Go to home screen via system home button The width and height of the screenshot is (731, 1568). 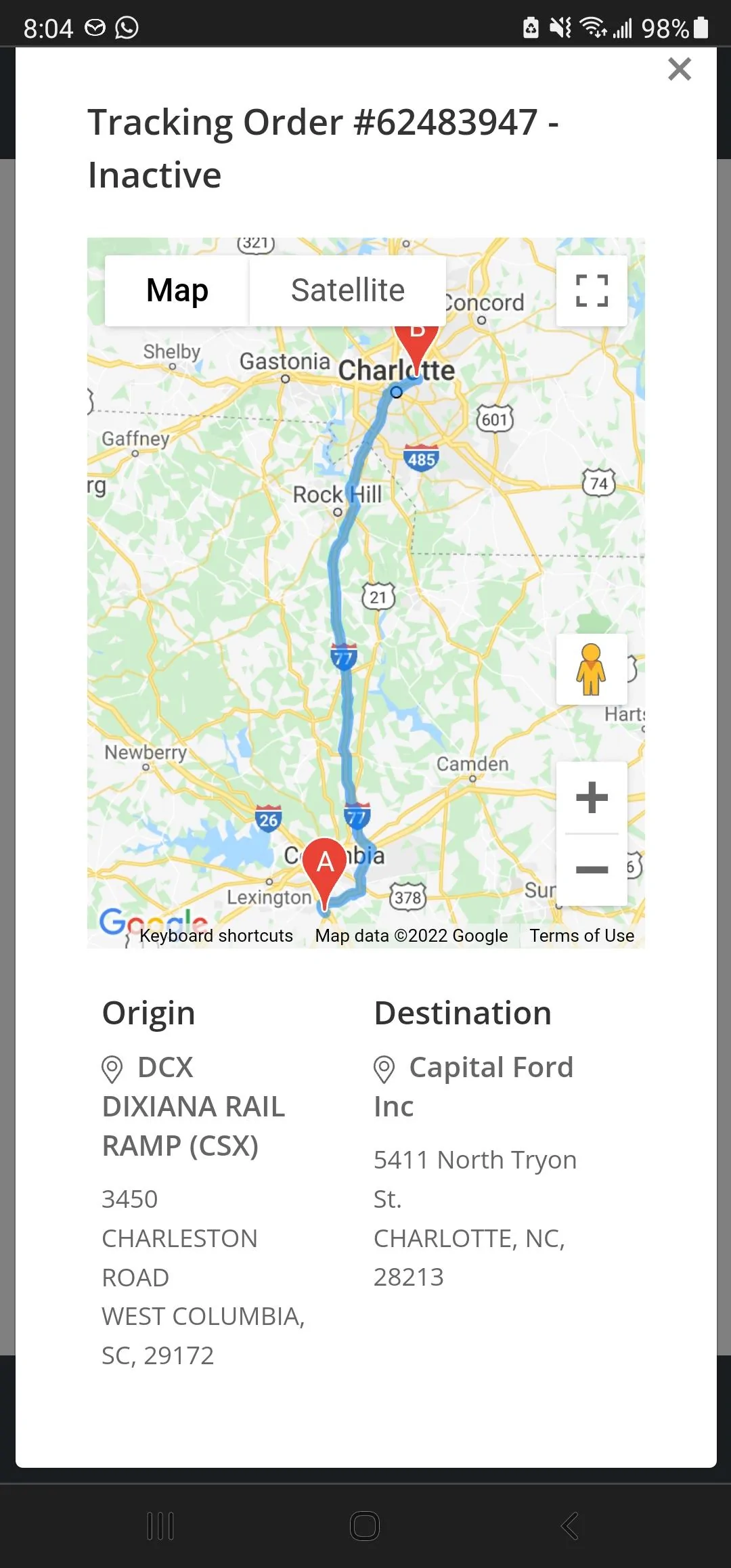(365, 1526)
